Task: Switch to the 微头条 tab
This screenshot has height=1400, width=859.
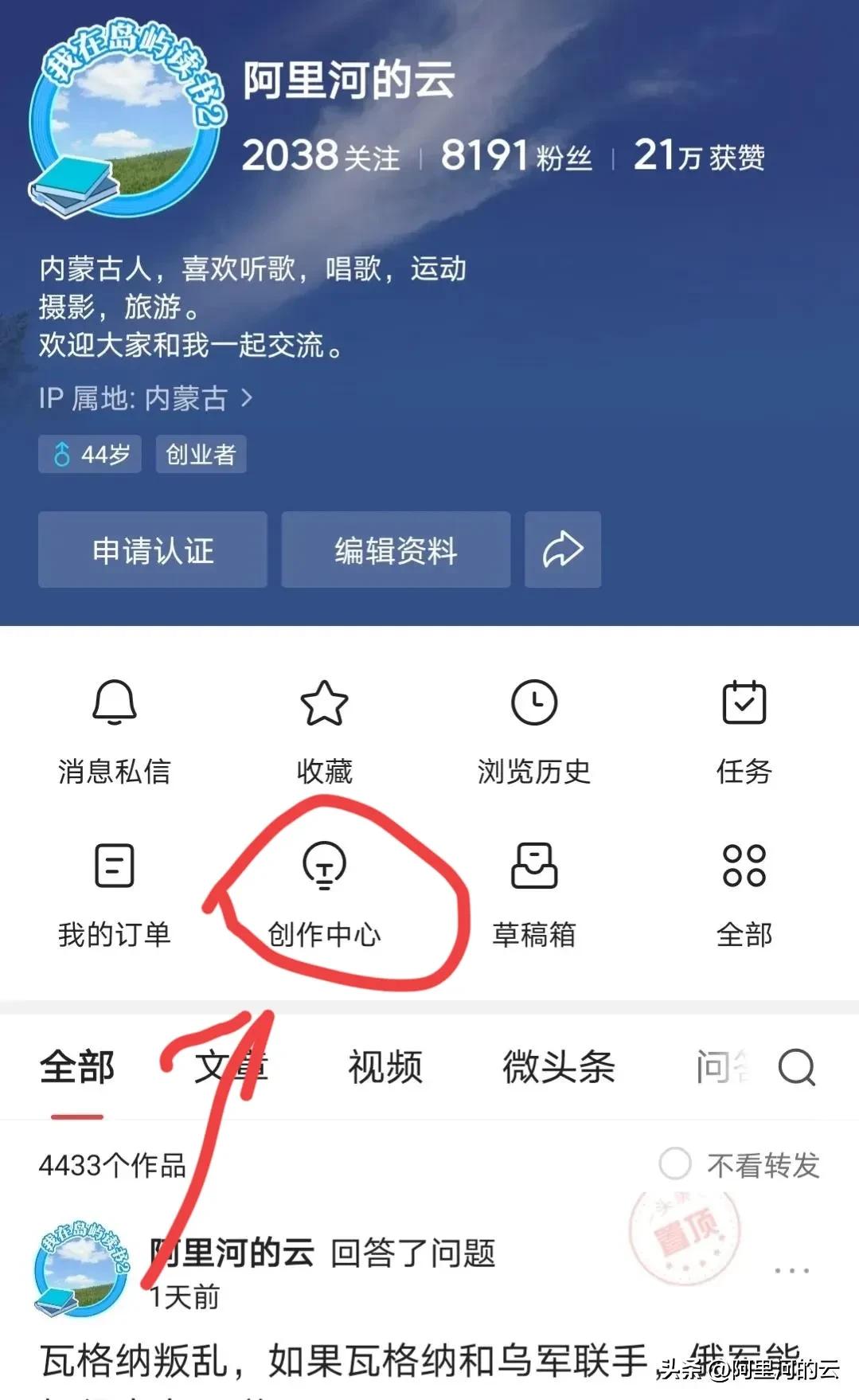Action: pos(558,1067)
